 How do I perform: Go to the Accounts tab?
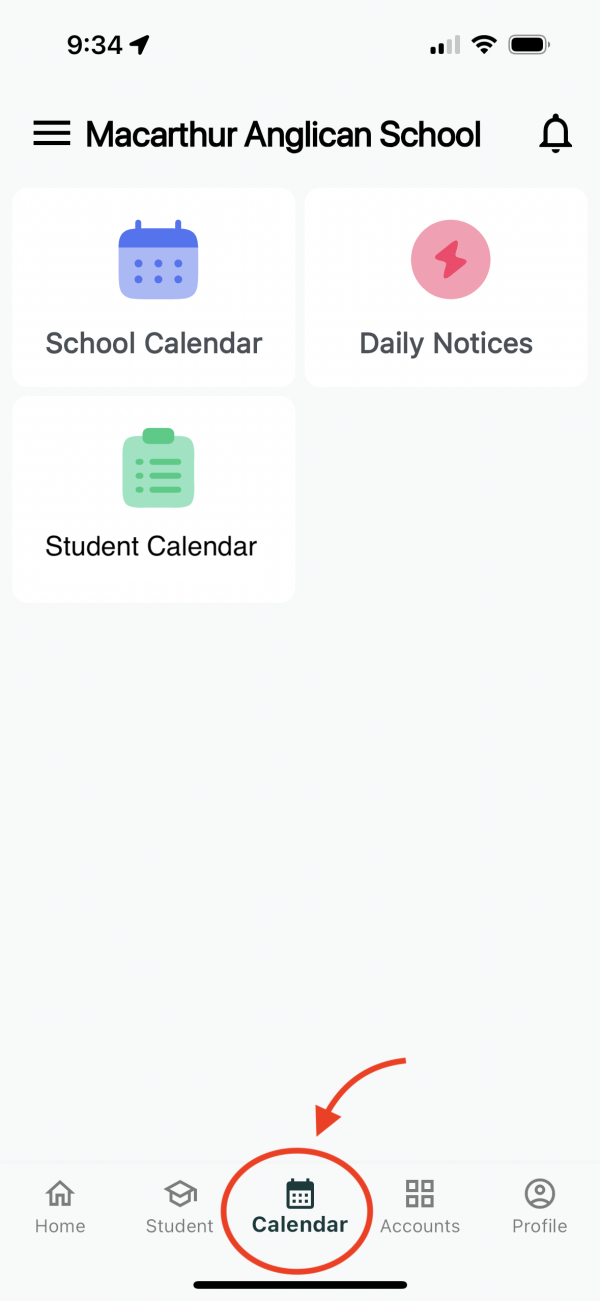[x=420, y=1207]
